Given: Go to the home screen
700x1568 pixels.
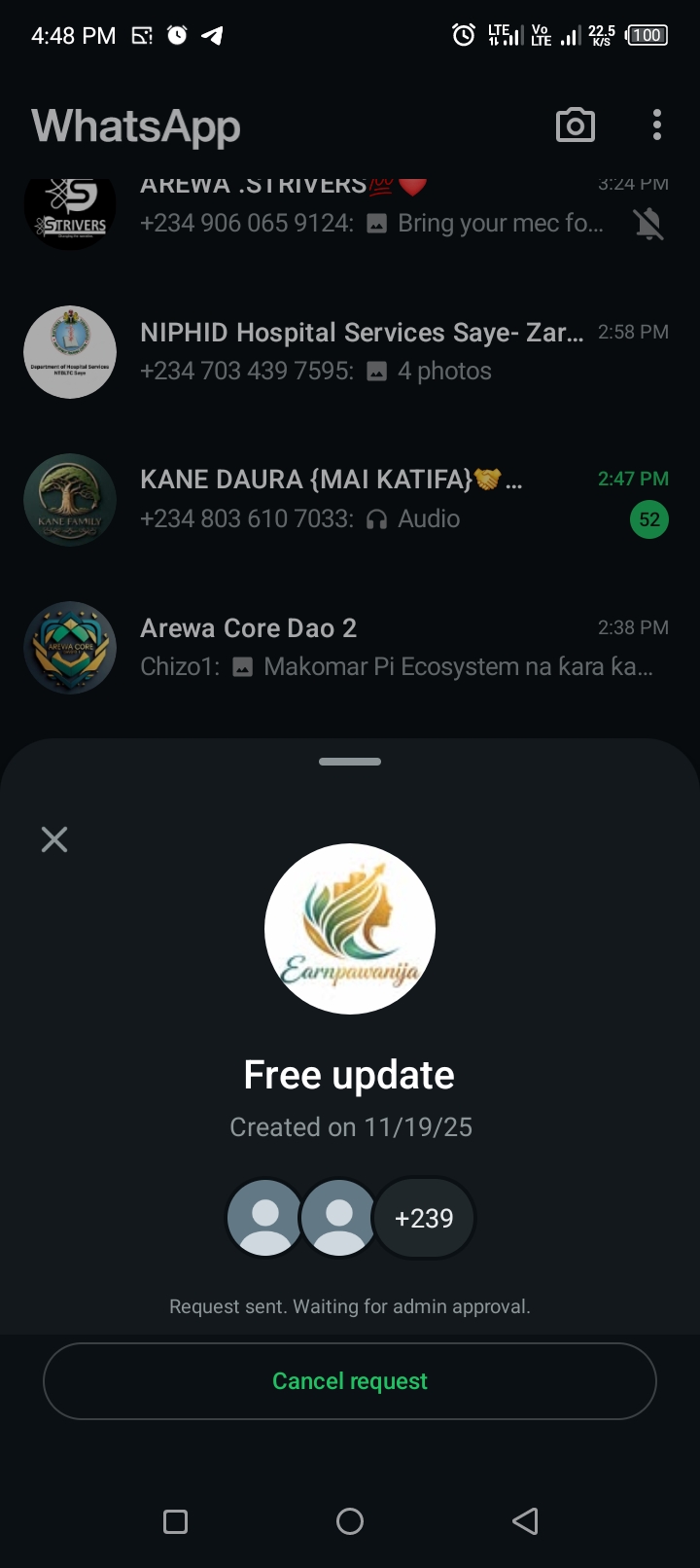Looking at the screenshot, I should click(350, 1521).
